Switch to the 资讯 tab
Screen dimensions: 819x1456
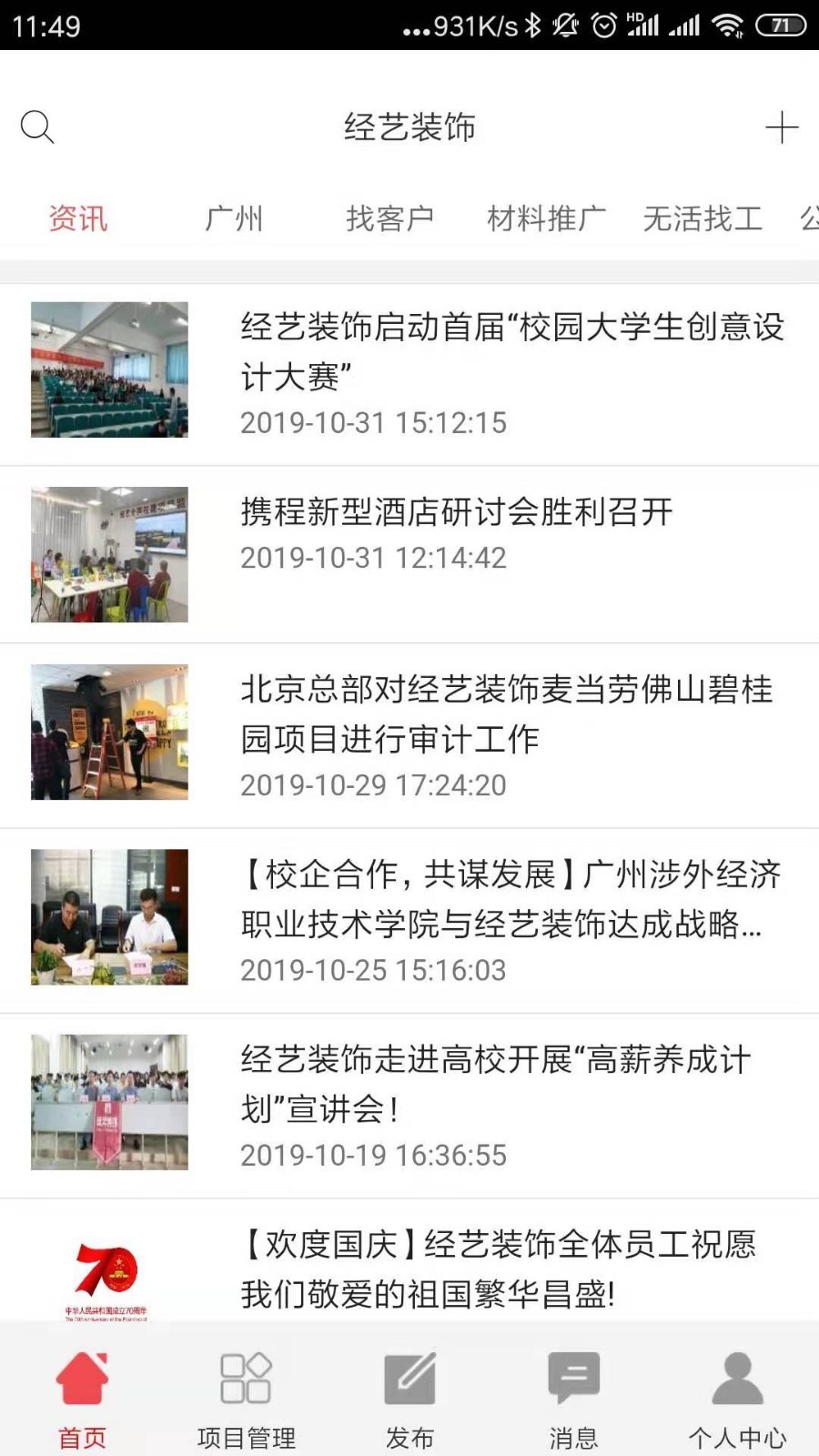78,219
